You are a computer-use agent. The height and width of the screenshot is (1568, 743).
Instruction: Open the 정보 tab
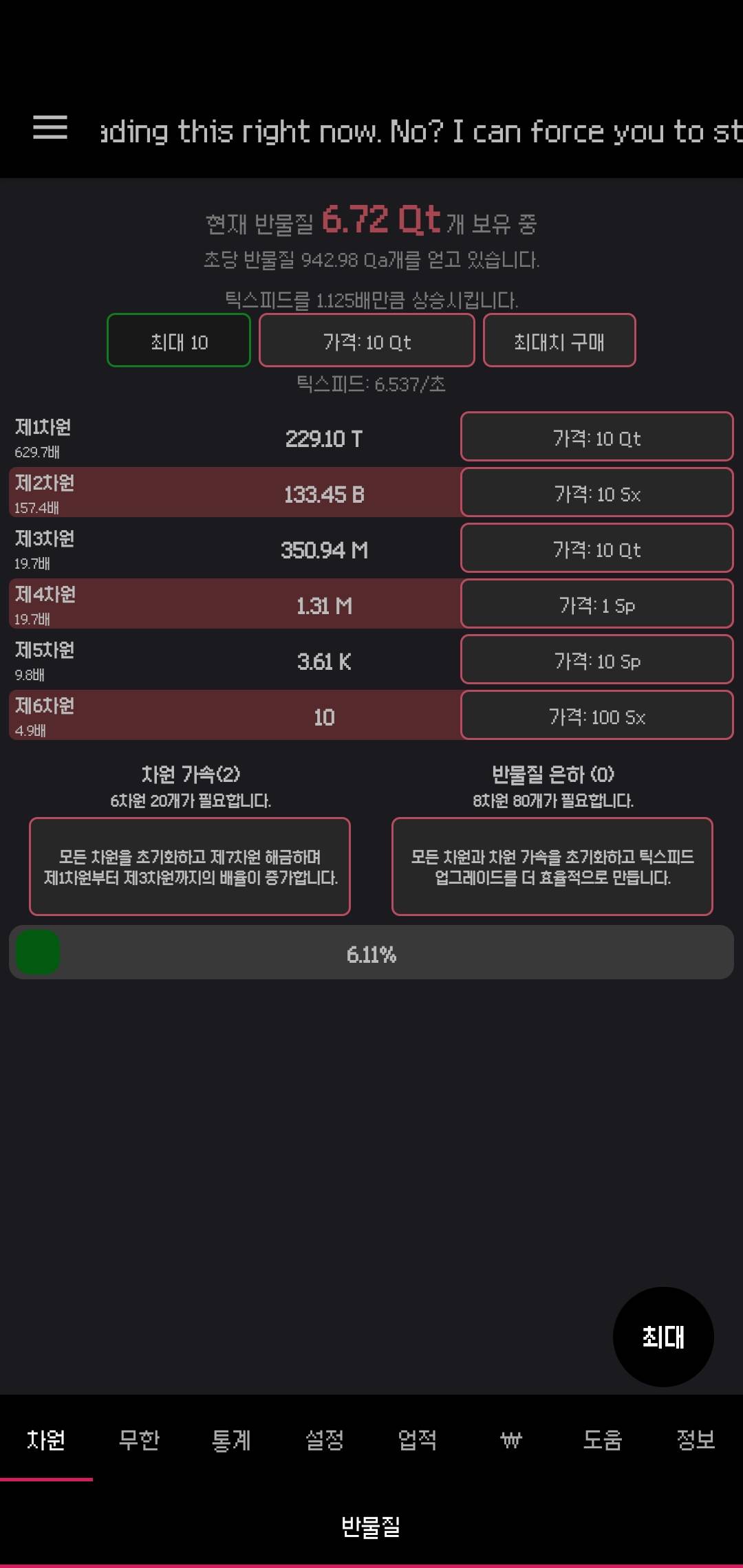coord(696,1439)
